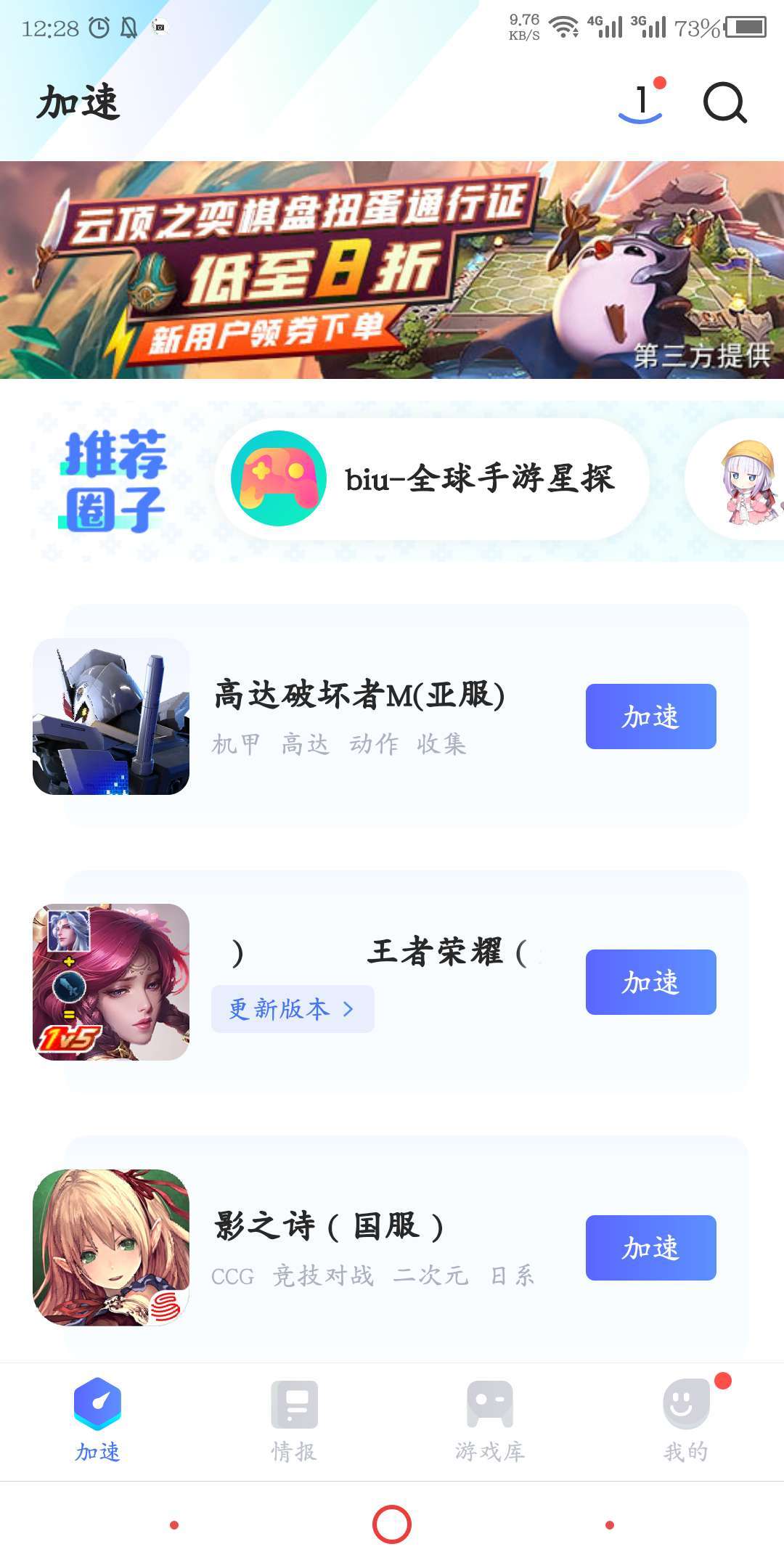Start 加速 for 影之诗（国服）

650,1248
